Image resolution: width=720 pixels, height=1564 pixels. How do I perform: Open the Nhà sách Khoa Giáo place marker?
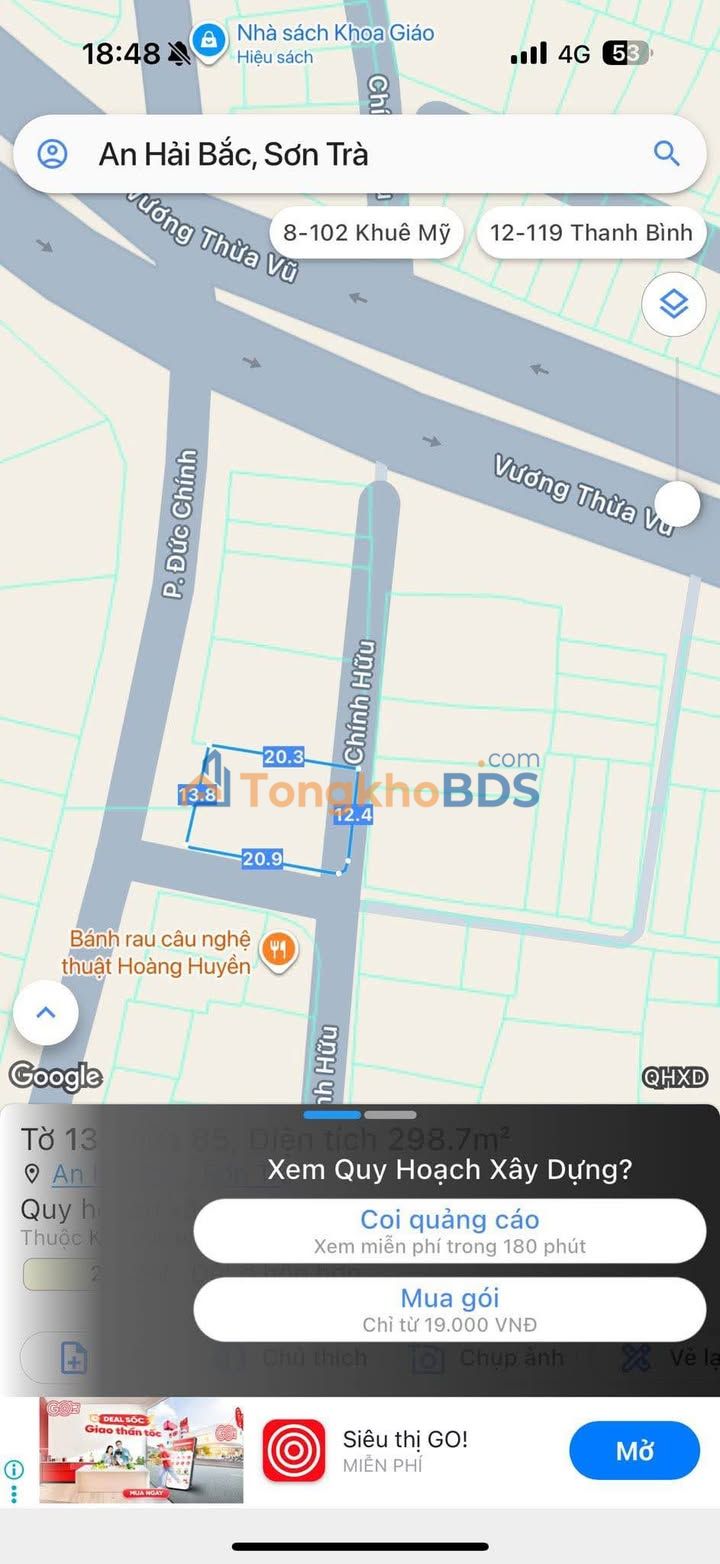[x=208, y=41]
